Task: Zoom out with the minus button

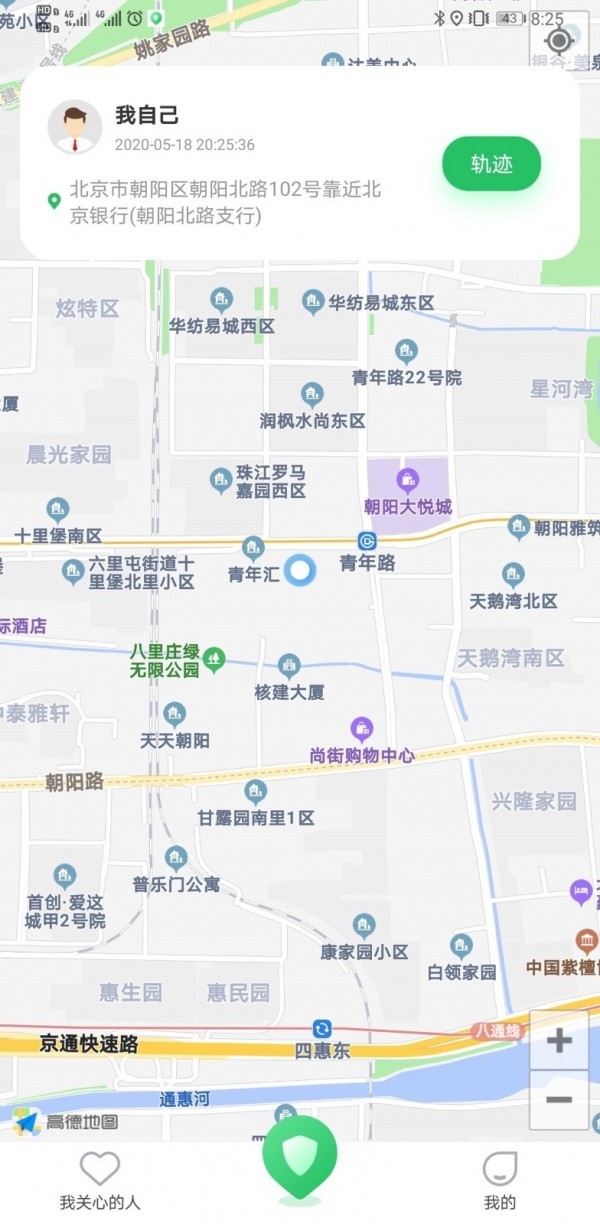Action: tap(559, 1100)
